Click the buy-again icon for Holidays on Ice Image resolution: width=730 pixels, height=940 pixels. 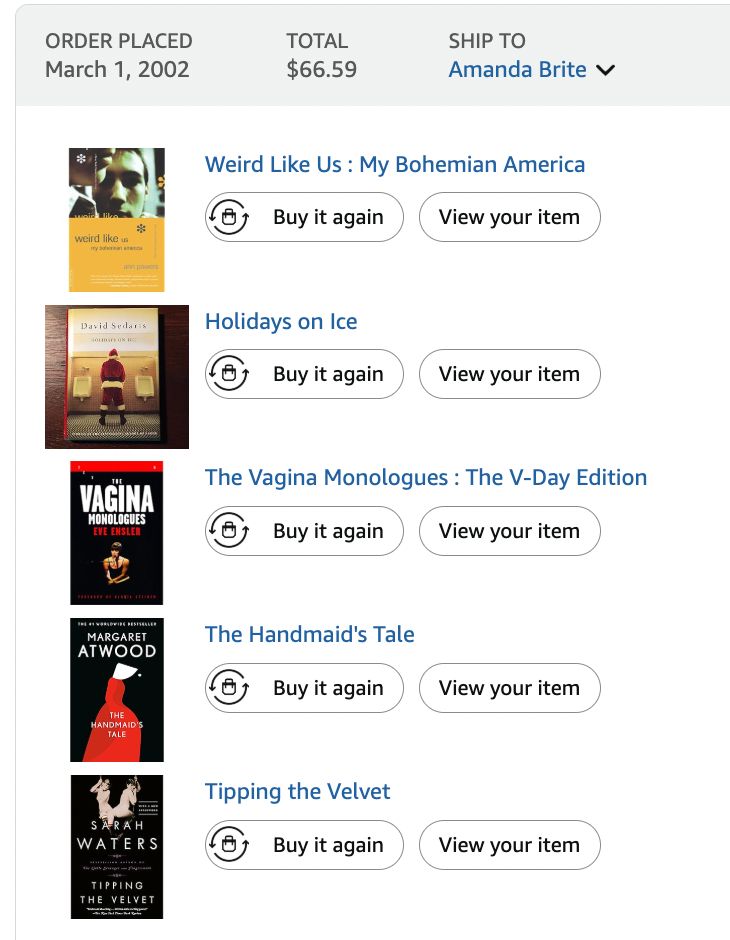pyautogui.click(x=228, y=374)
